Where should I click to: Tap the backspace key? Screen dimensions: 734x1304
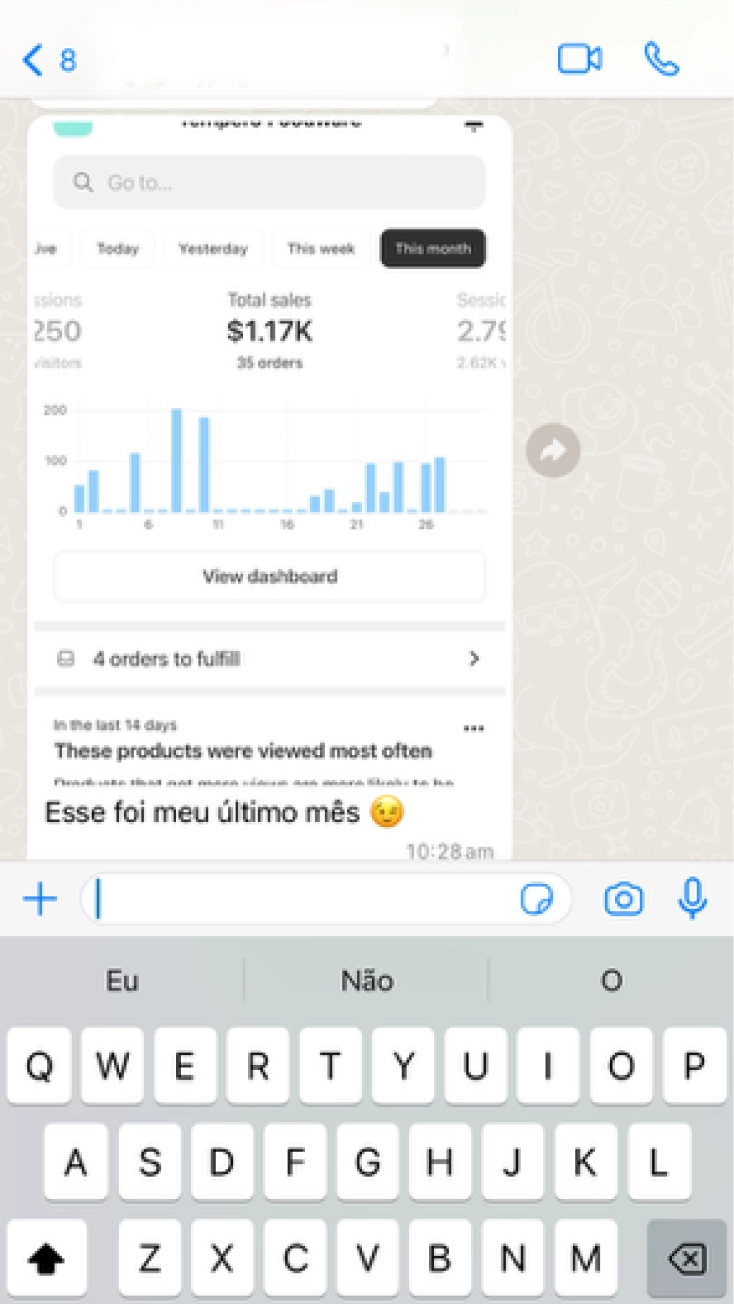[687, 1259]
